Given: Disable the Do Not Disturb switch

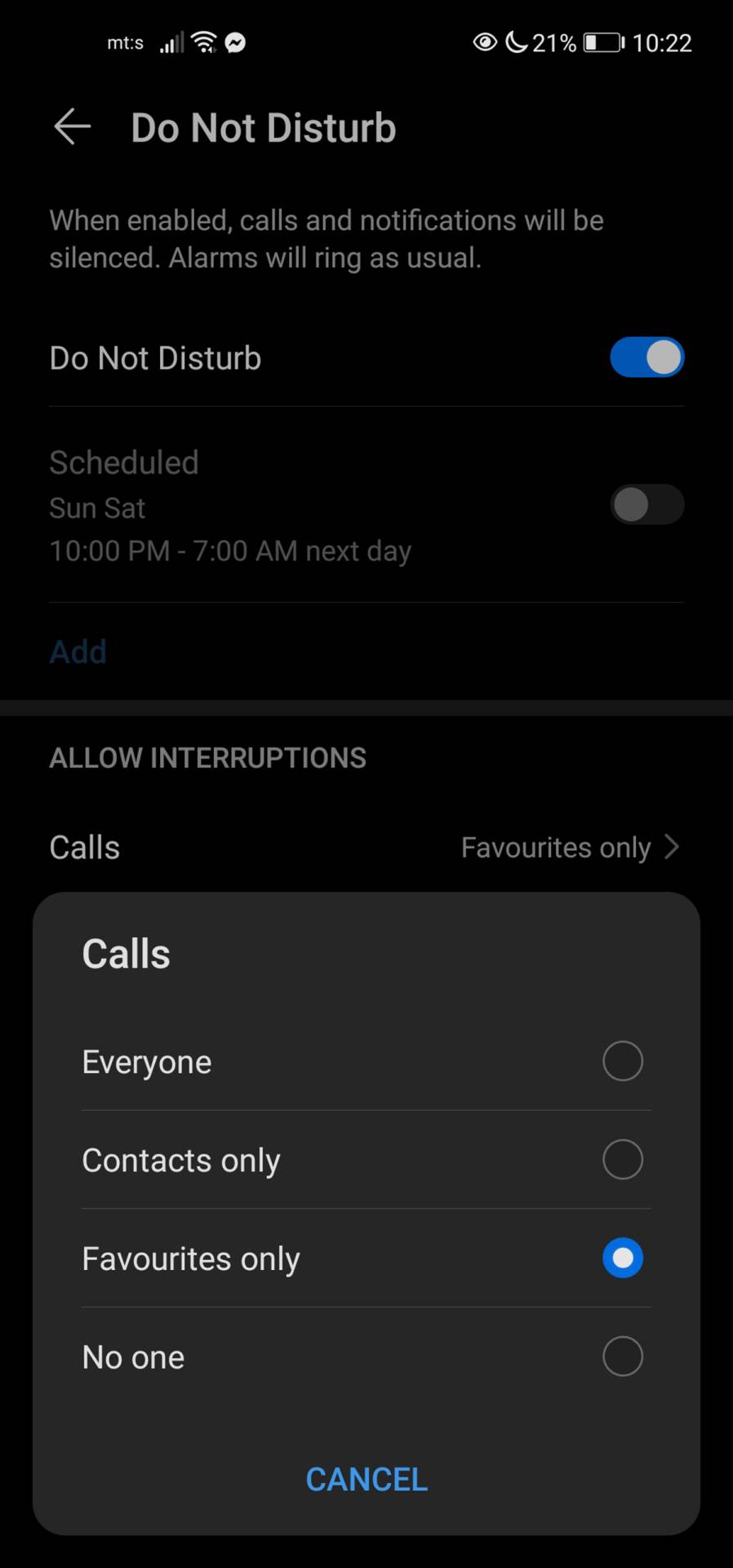Looking at the screenshot, I should 646,357.
